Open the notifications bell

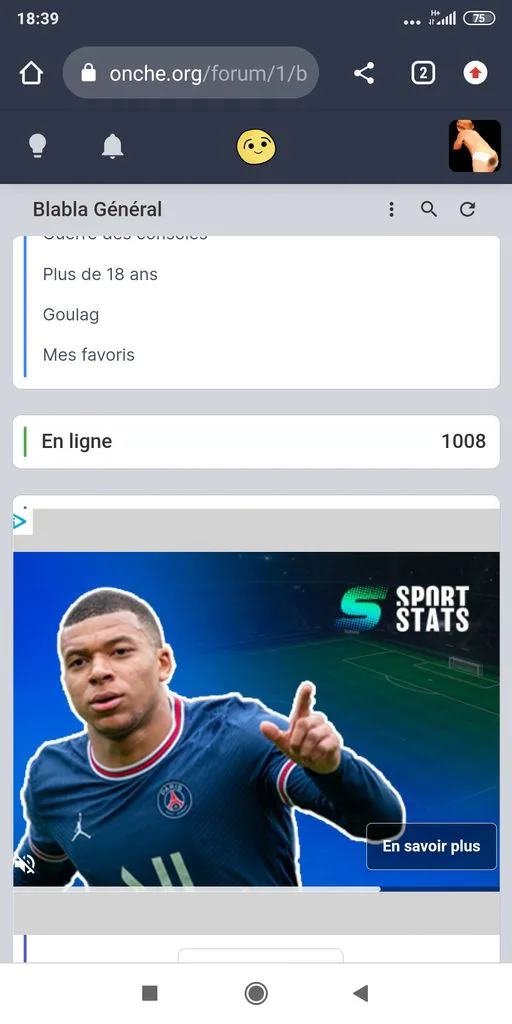tap(112, 146)
